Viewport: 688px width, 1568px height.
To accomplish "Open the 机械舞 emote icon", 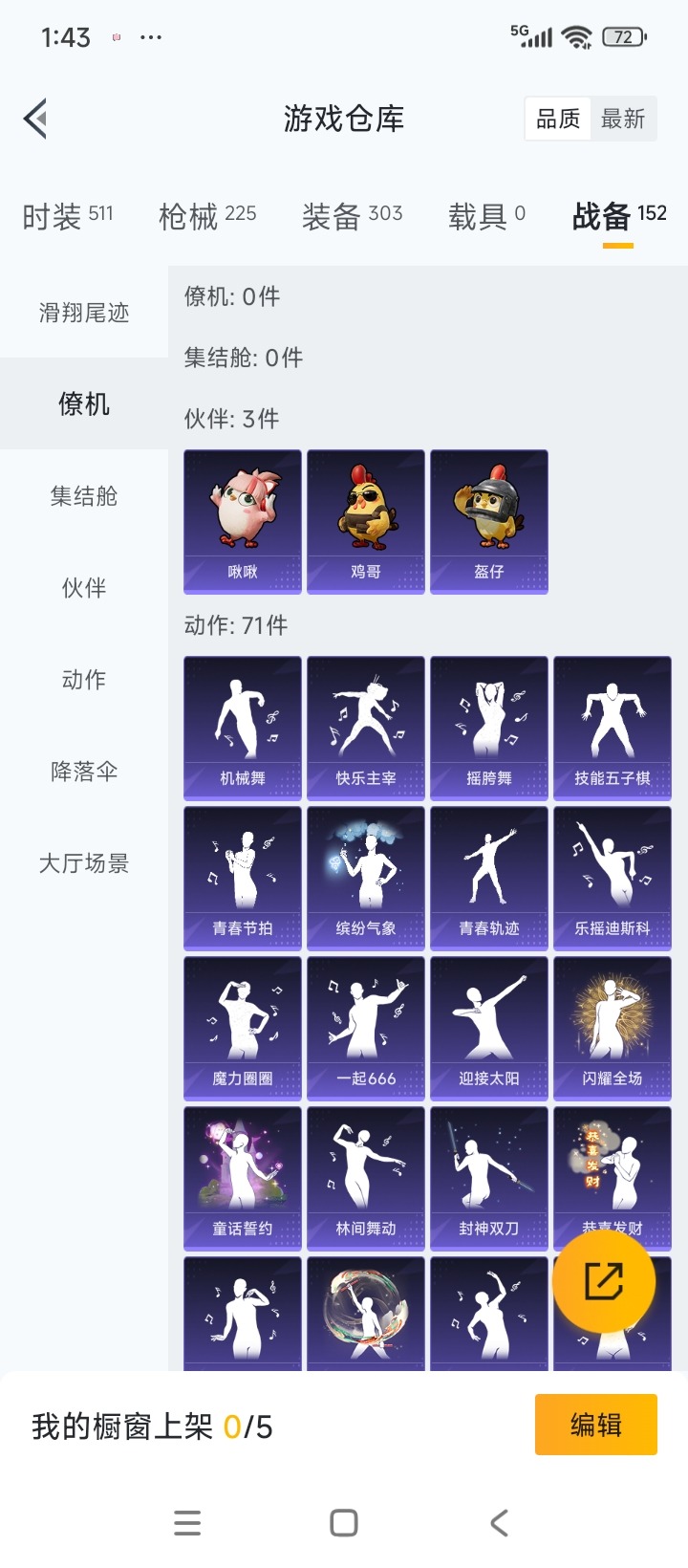I will (x=242, y=727).
